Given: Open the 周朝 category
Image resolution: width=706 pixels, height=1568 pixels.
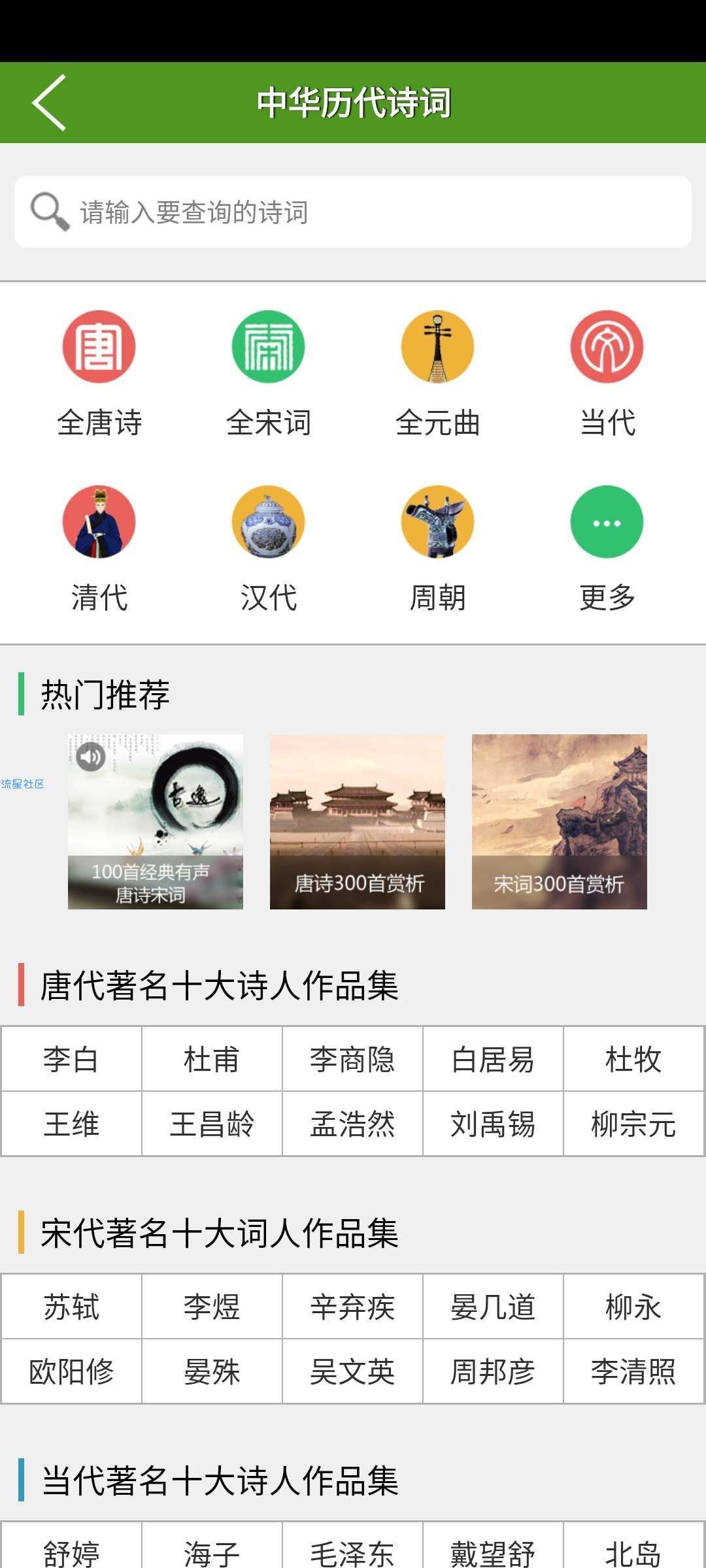Looking at the screenshot, I should [437, 548].
